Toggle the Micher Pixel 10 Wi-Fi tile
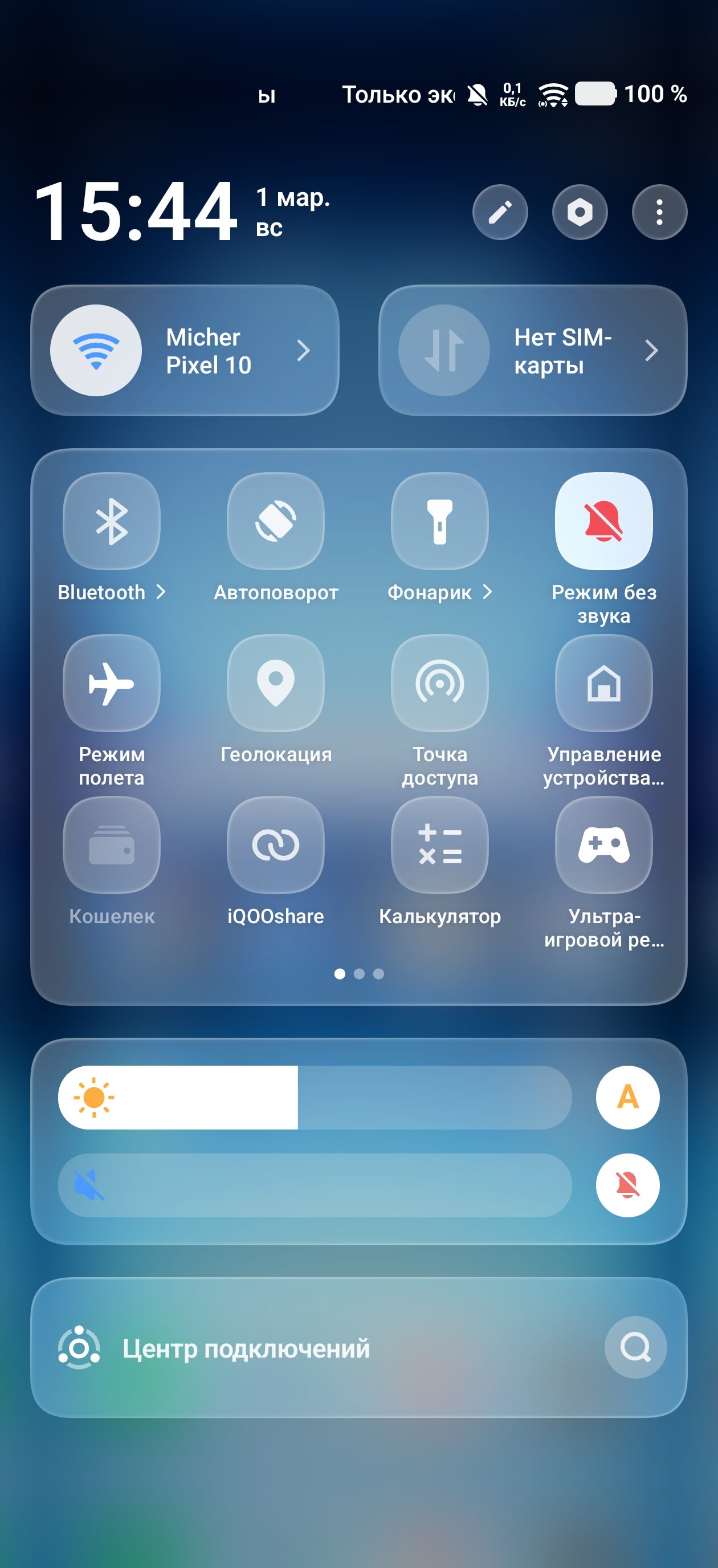Screen dimensions: 718x1568 pos(96,351)
